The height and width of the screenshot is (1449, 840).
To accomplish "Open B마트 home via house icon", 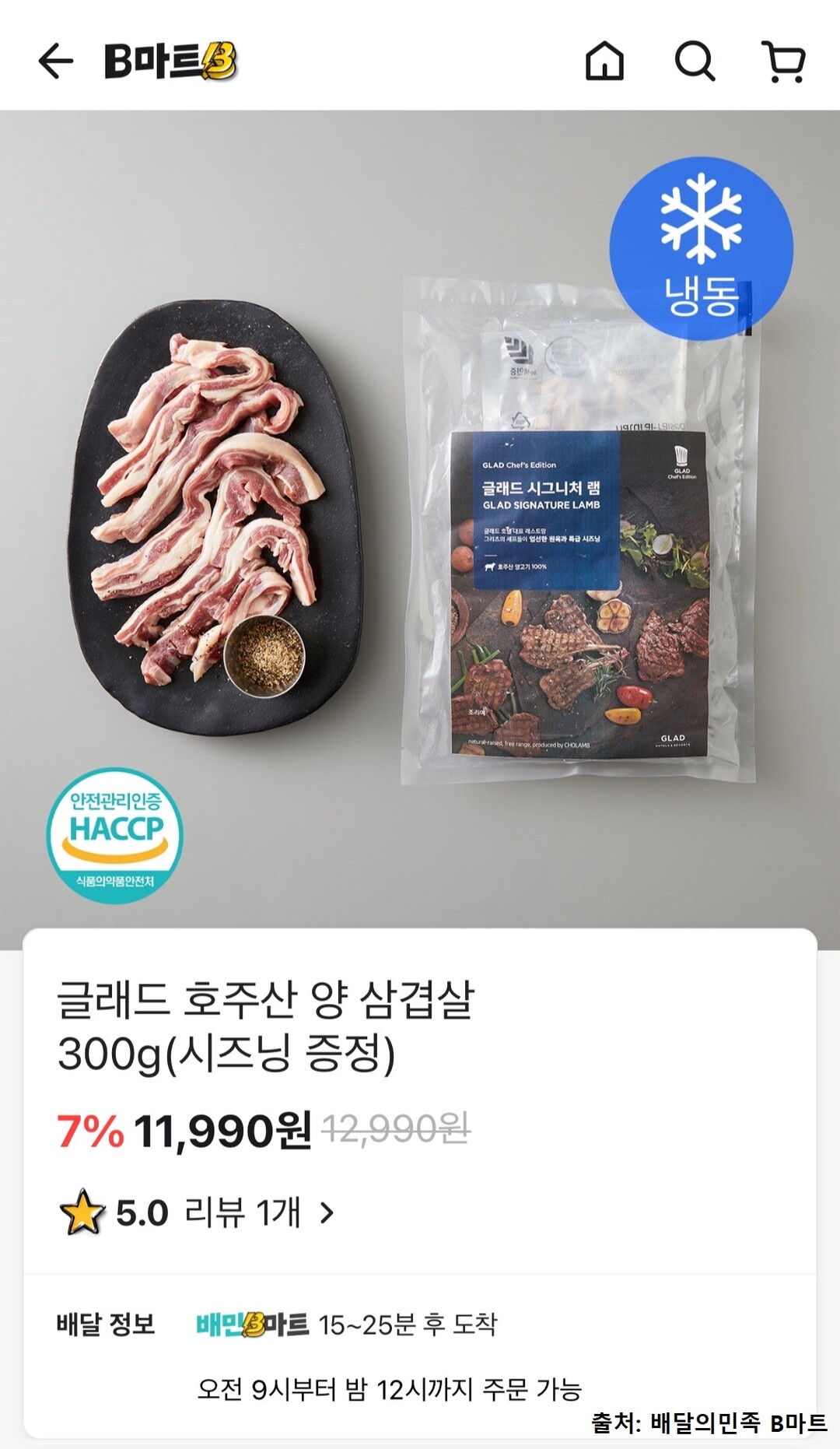I will 604,61.
